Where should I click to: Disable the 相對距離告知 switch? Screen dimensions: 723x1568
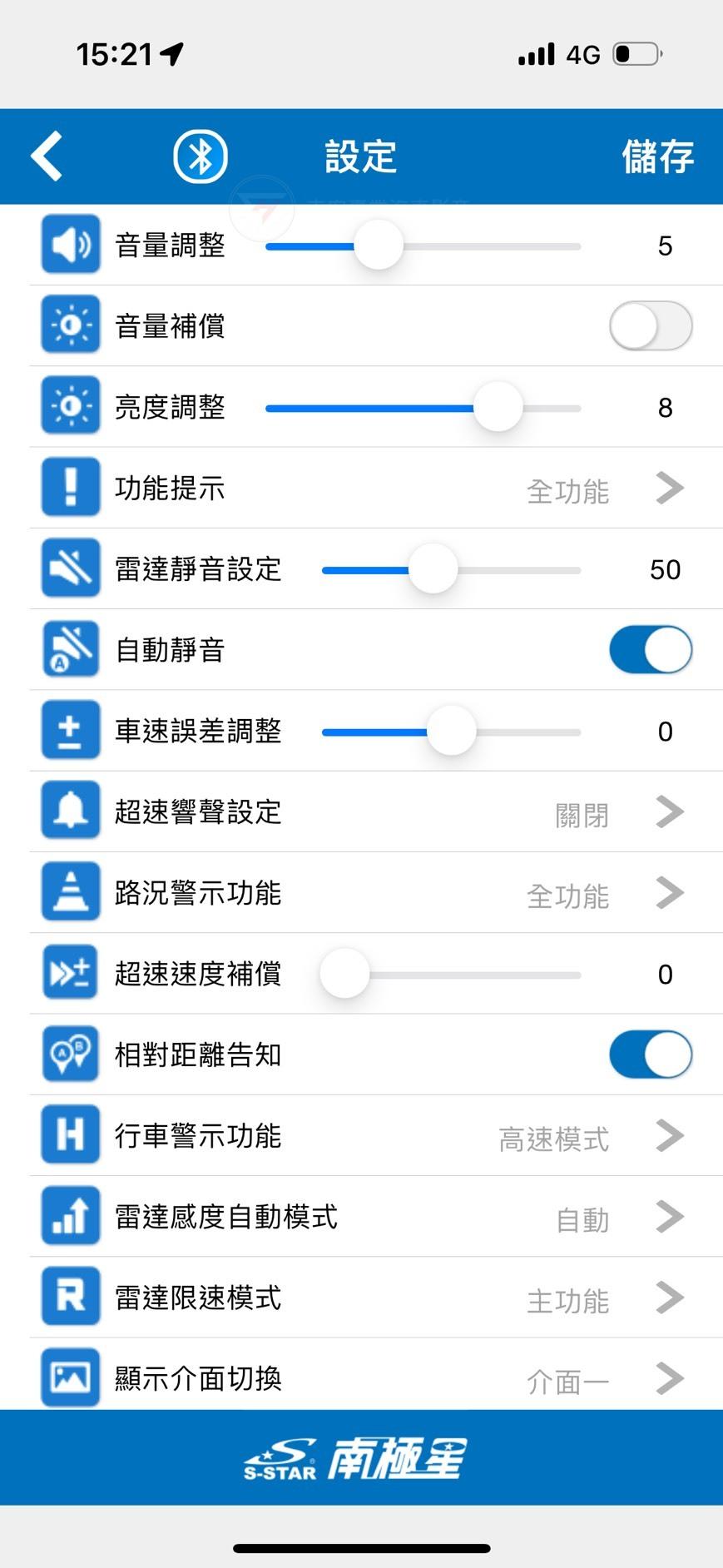coord(650,1054)
